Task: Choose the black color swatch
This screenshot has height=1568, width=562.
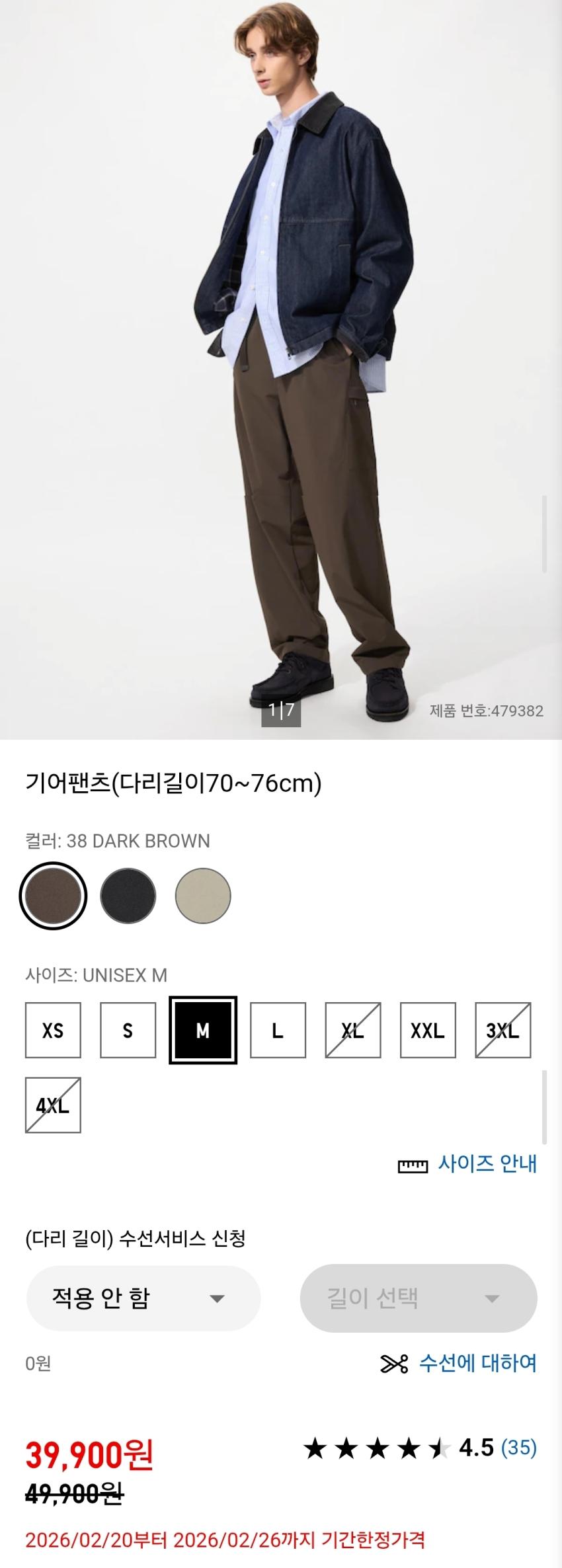Action: click(x=128, y=896)
